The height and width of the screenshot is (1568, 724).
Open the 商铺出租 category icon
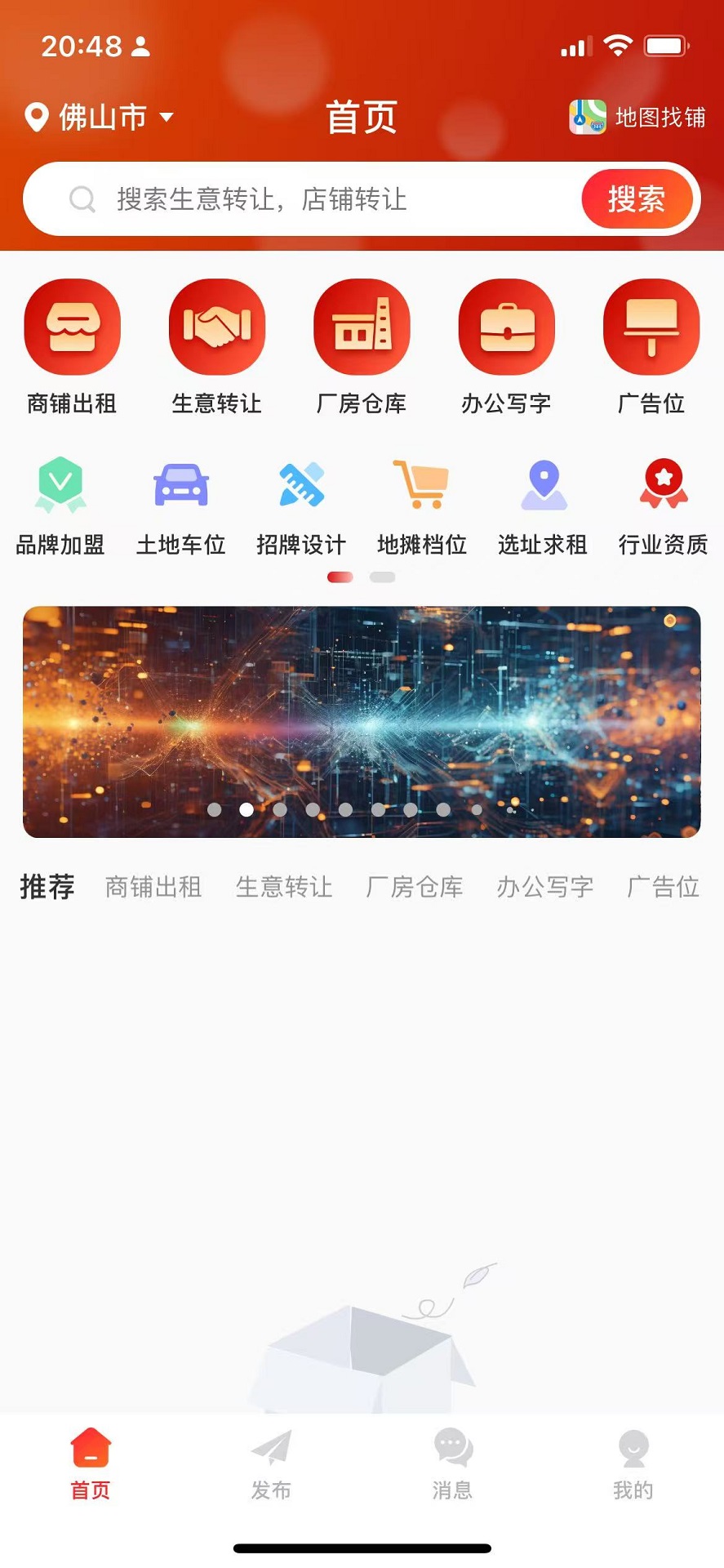pyautogui.click(x=72, y=326)
